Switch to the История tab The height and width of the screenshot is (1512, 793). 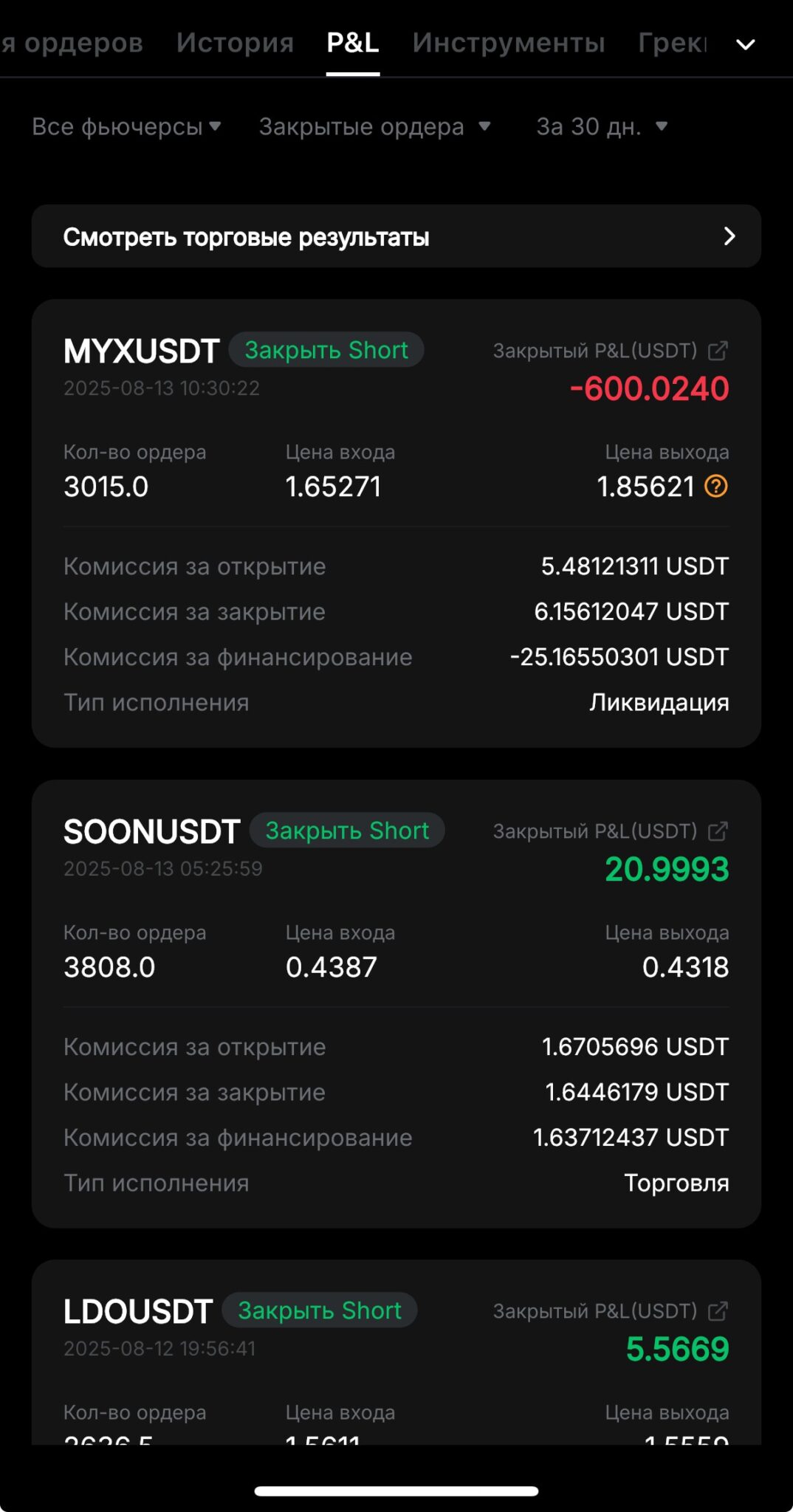(x=235, y=43)
